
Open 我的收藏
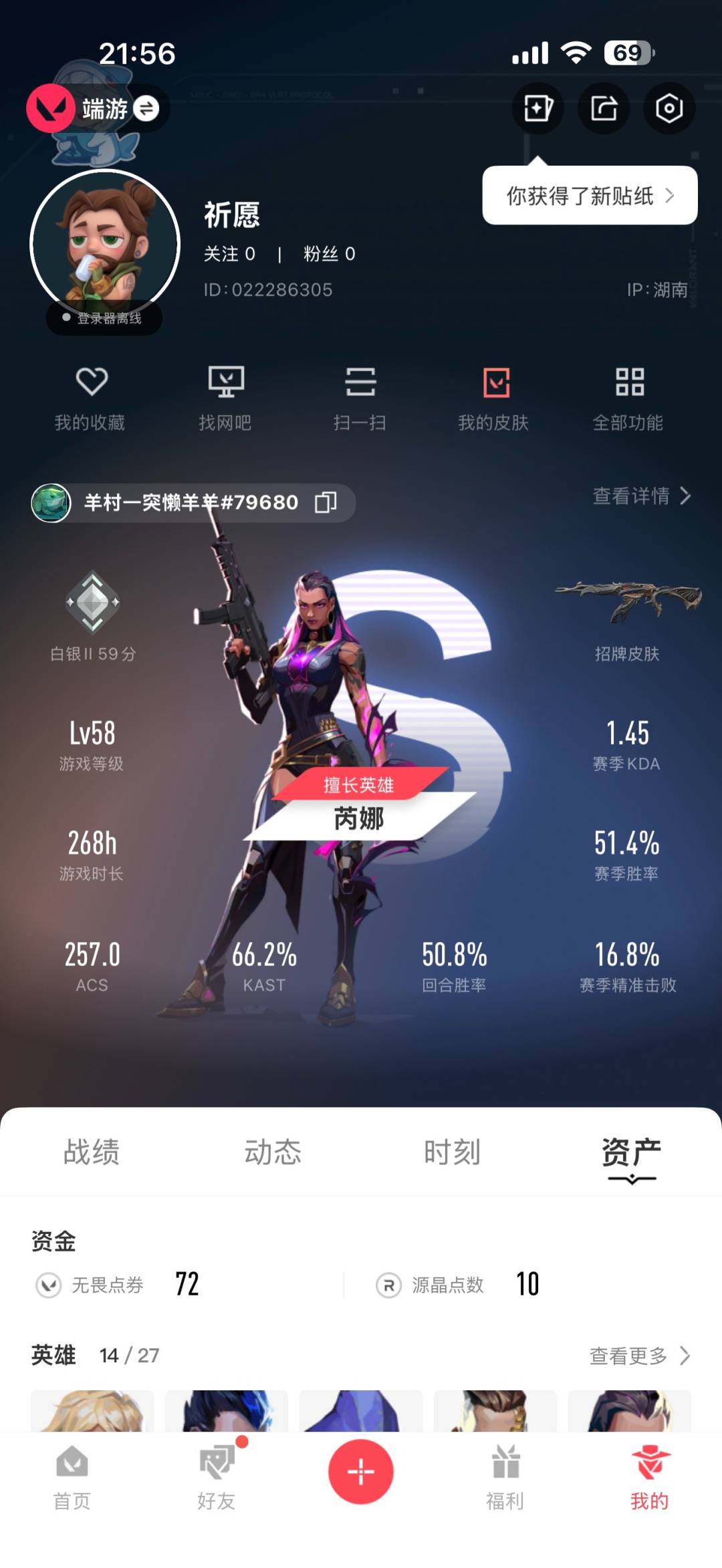(x=90, y=398)
